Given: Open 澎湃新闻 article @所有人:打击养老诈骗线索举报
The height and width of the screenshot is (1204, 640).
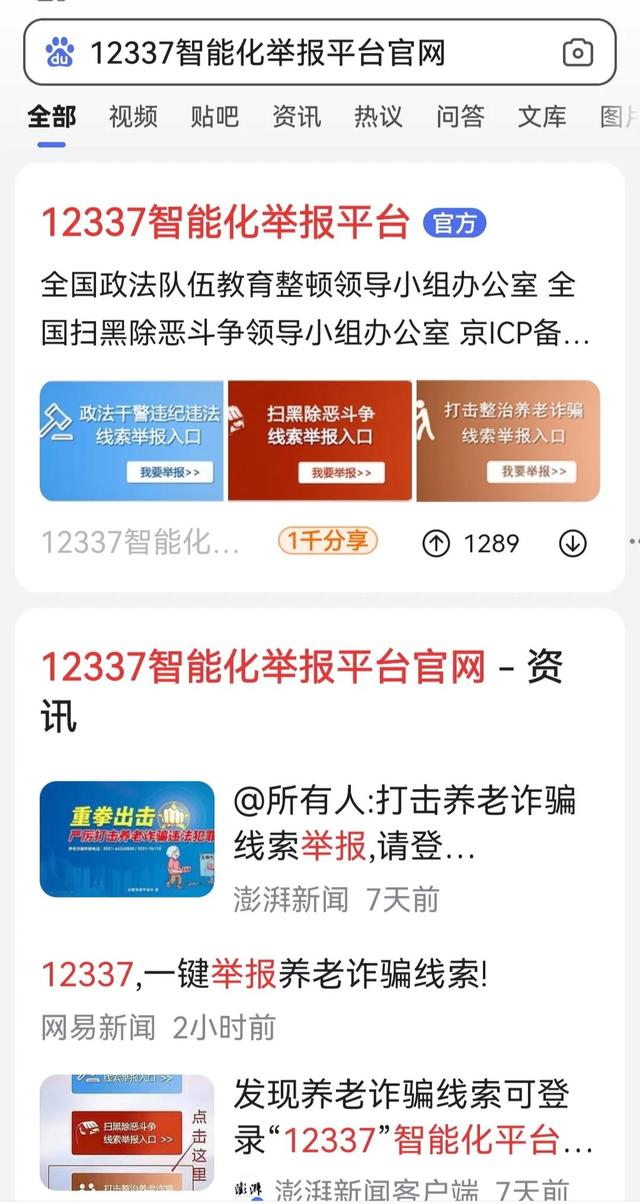Looking at the screenshot, I should coord(405,823).
